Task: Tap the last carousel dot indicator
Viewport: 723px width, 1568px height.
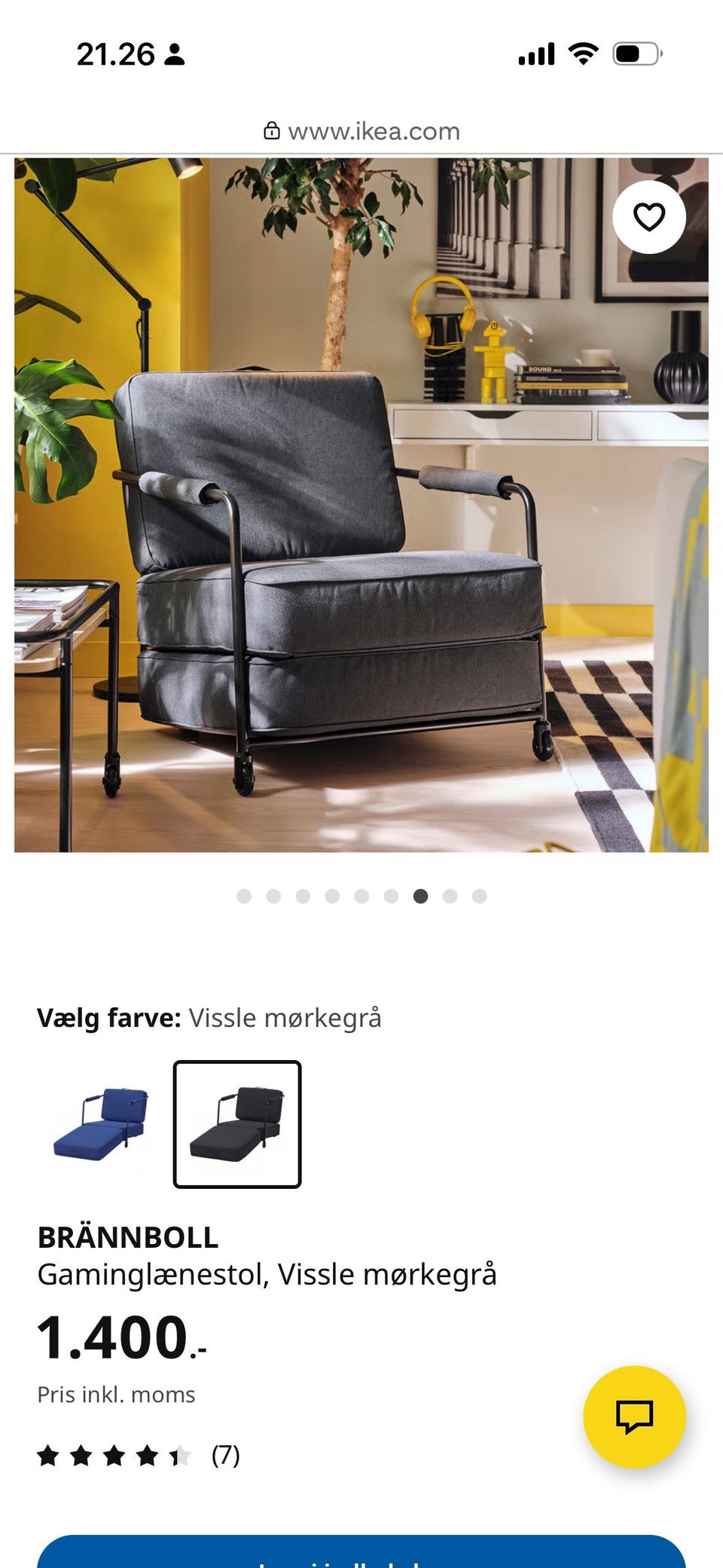Action: [479, 897]
